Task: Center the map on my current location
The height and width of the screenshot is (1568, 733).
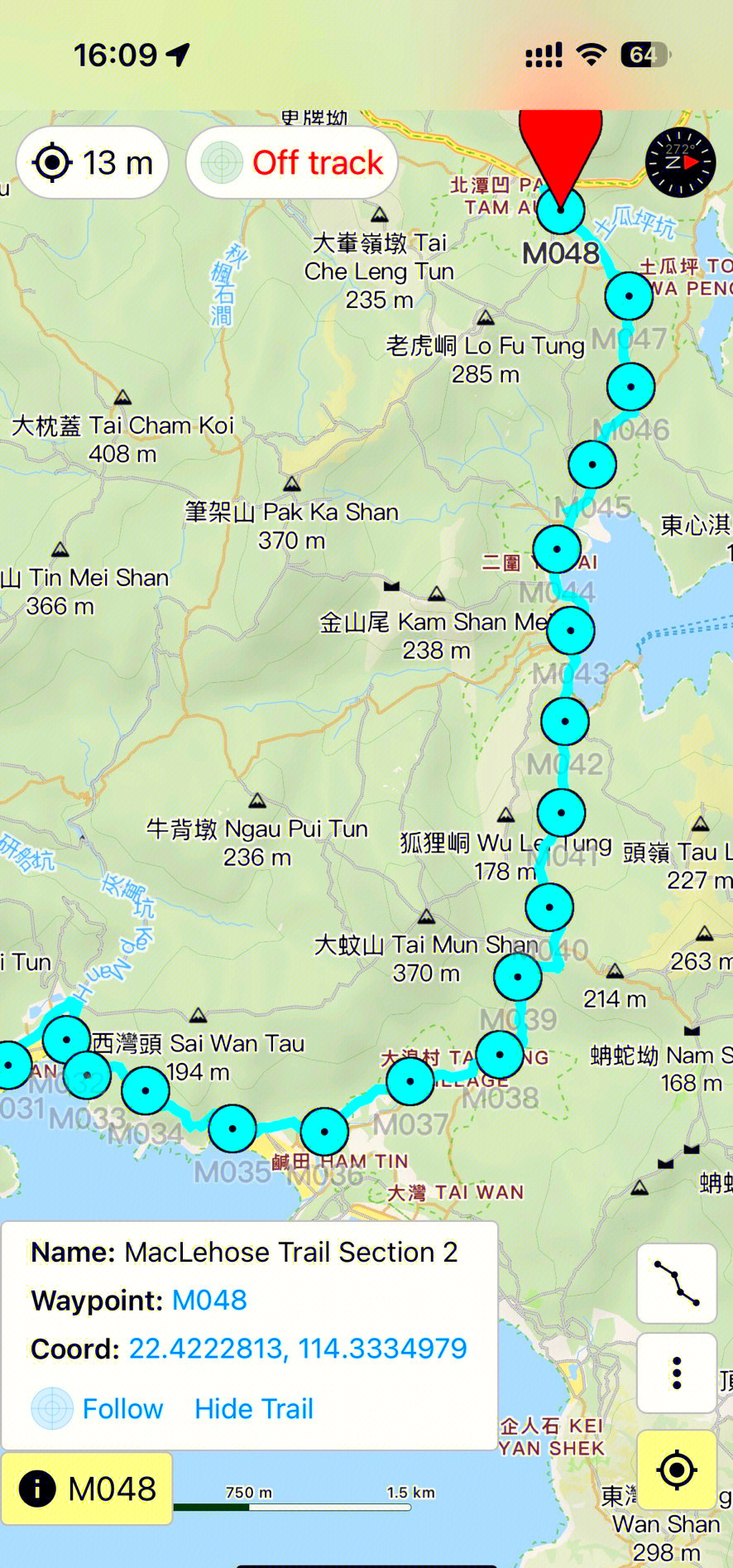Action: (677, 1470)
